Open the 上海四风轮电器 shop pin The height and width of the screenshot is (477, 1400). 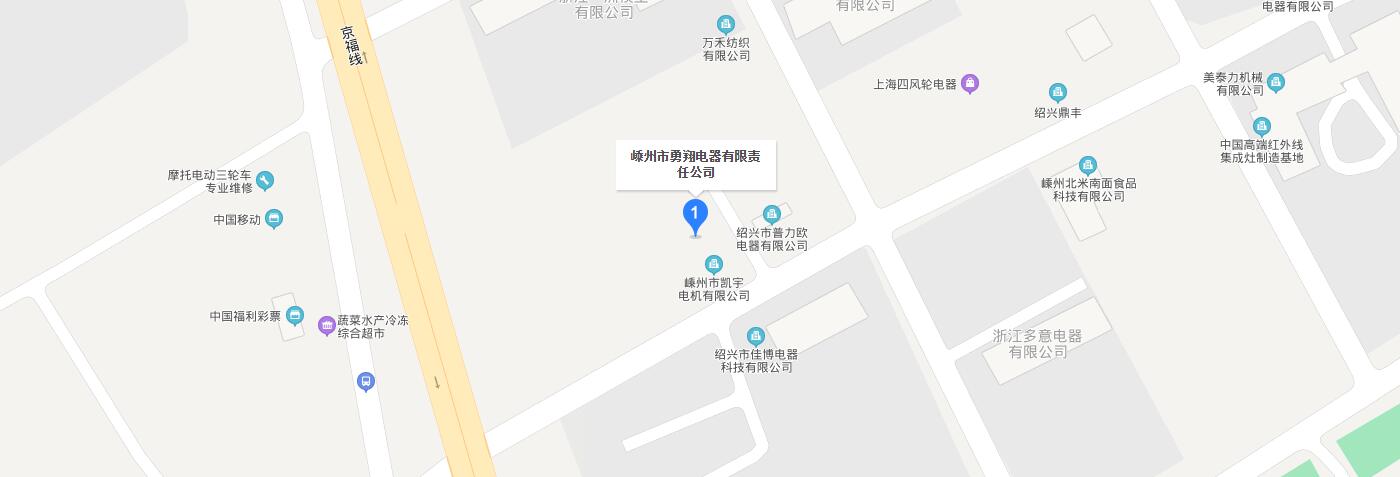coord(970,84)
